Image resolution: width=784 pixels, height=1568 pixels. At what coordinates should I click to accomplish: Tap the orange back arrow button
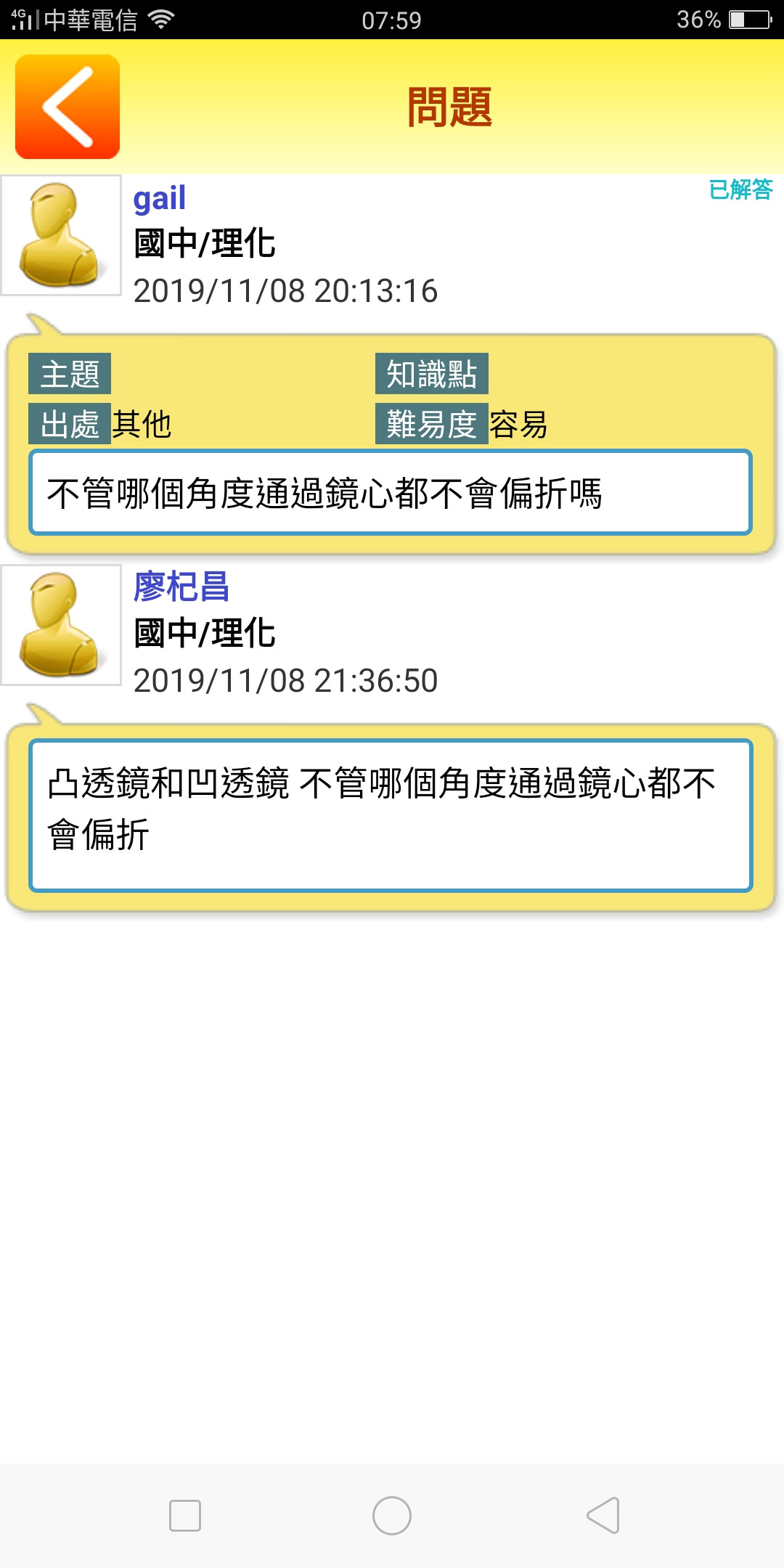[x=68, y=107]
